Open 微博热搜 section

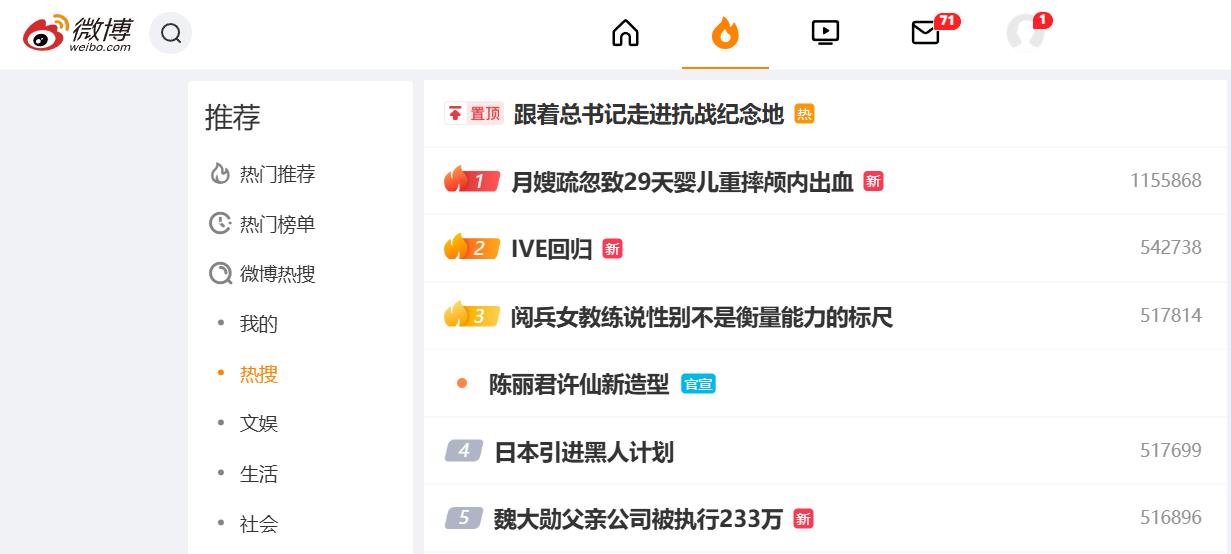pos(277,274)
